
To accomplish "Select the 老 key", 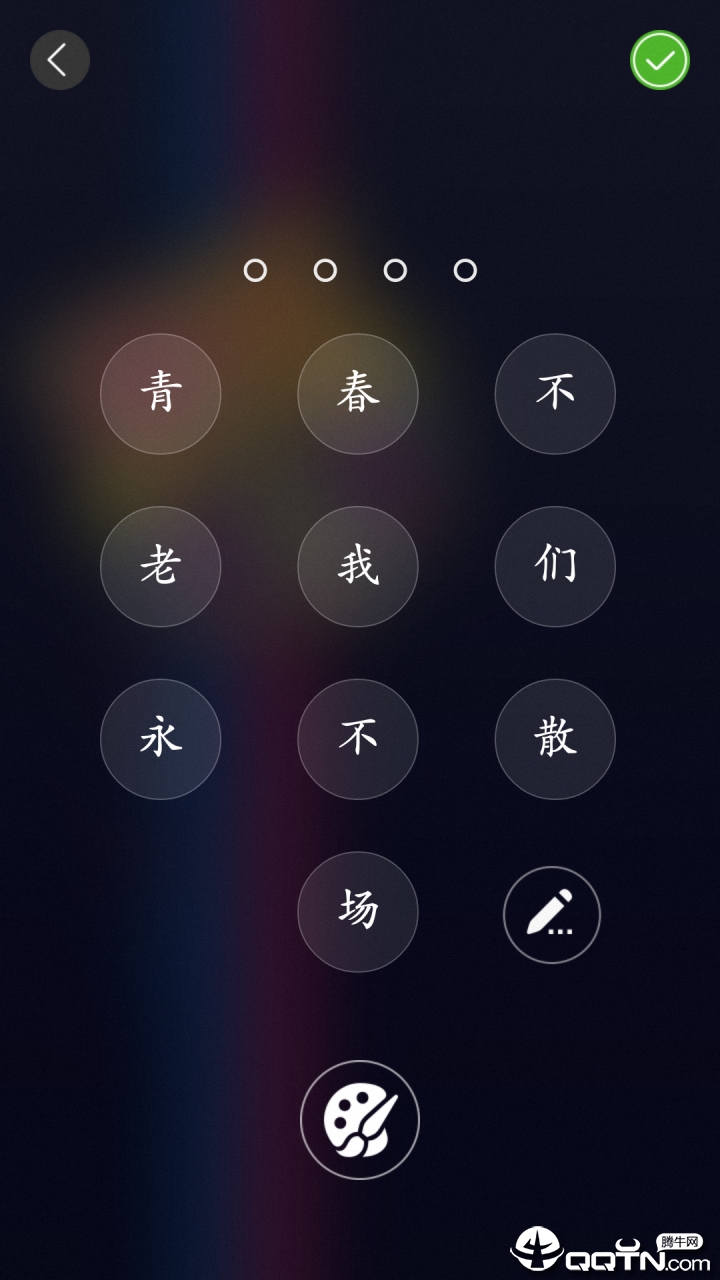I will [x=160, y=567].
